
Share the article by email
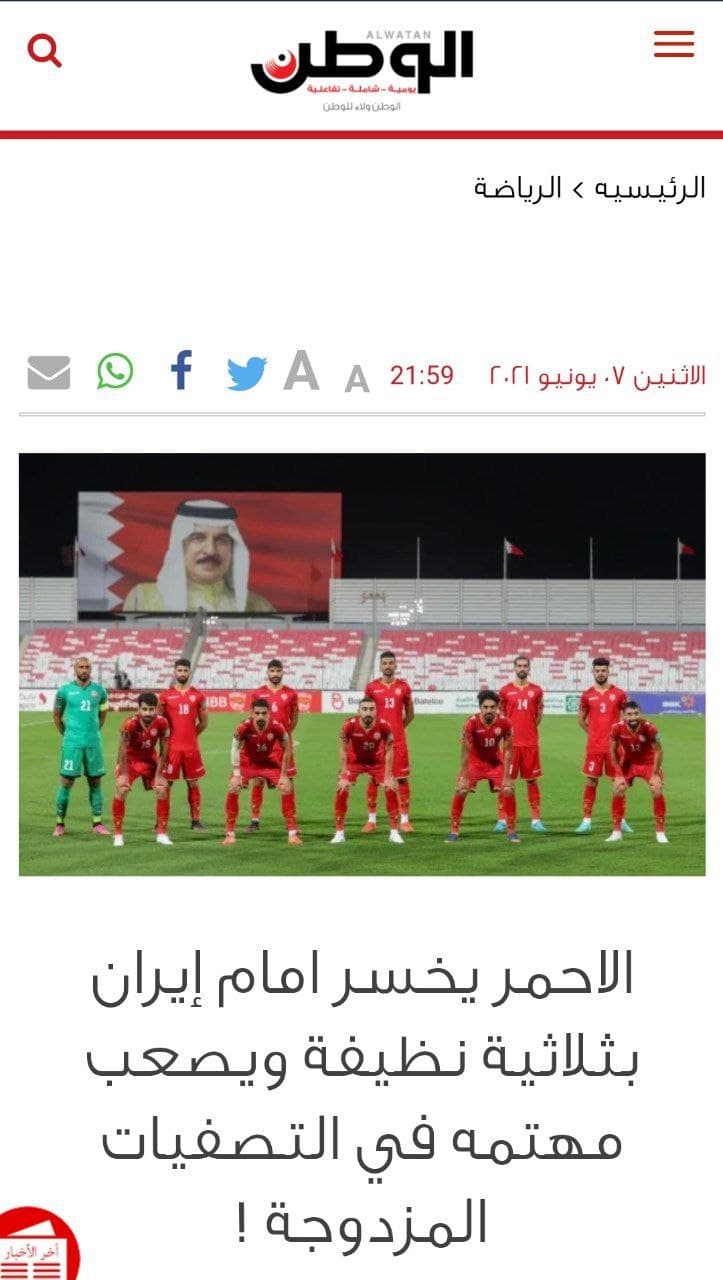[x=48, y=373]
